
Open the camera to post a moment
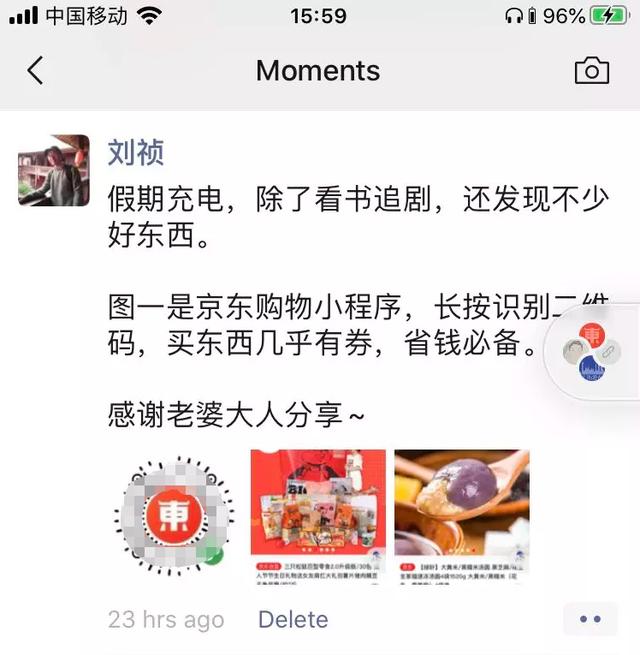tap(592, 70)
